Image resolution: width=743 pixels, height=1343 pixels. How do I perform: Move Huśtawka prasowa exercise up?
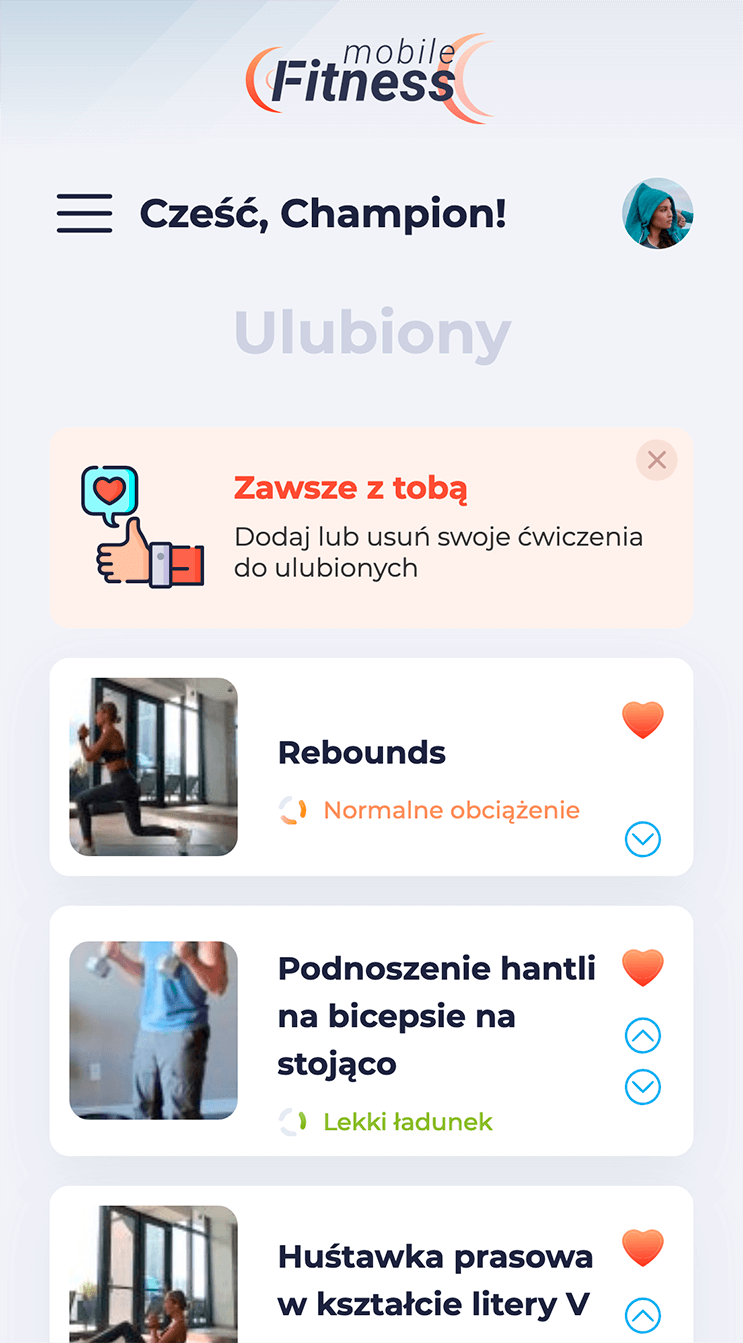coord(642,1315)
